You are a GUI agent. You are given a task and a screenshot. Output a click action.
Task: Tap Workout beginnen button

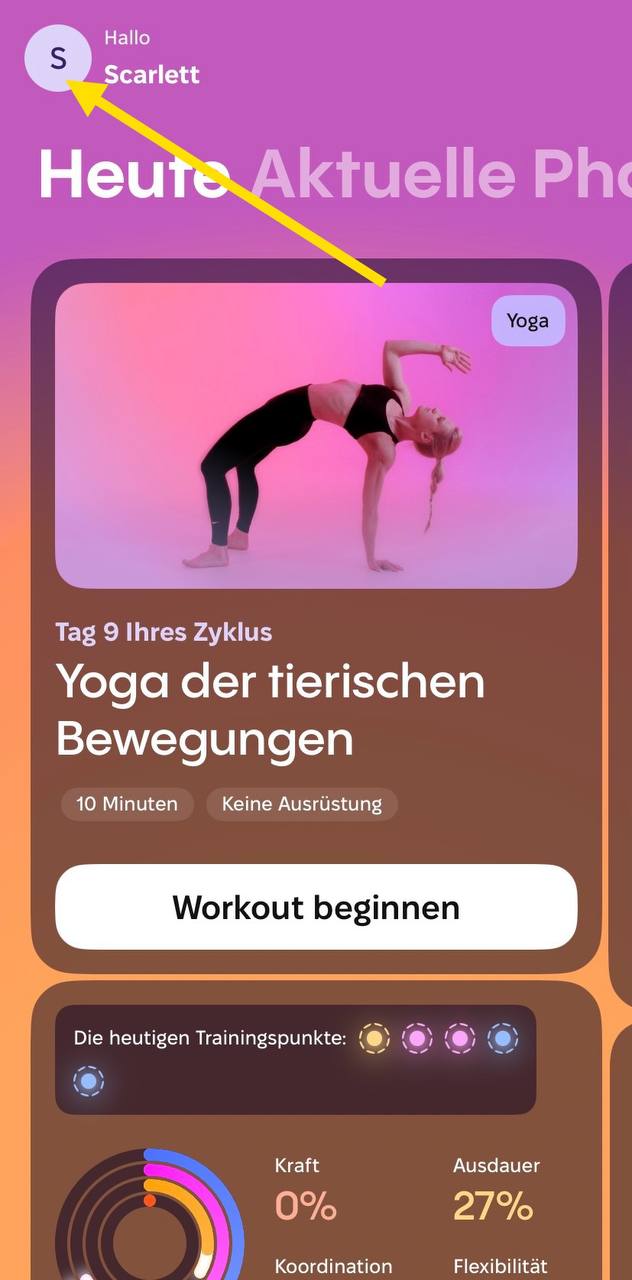316,907
